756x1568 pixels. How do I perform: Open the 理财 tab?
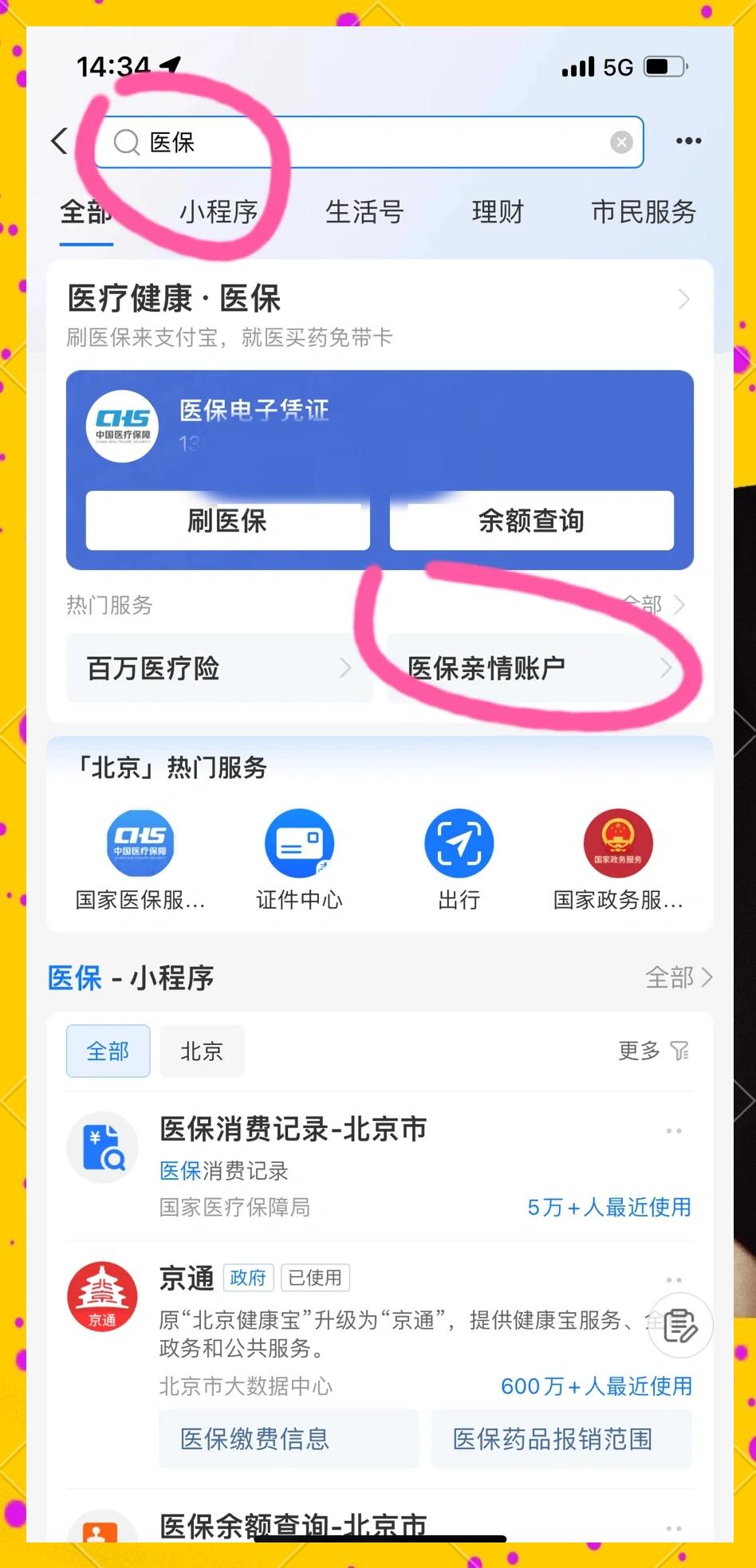click(496, 213)
